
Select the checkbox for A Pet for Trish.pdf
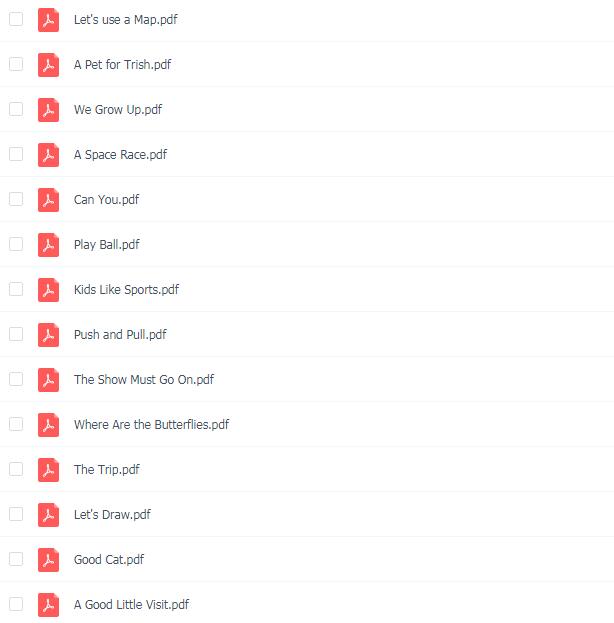[x=16, y=64]
